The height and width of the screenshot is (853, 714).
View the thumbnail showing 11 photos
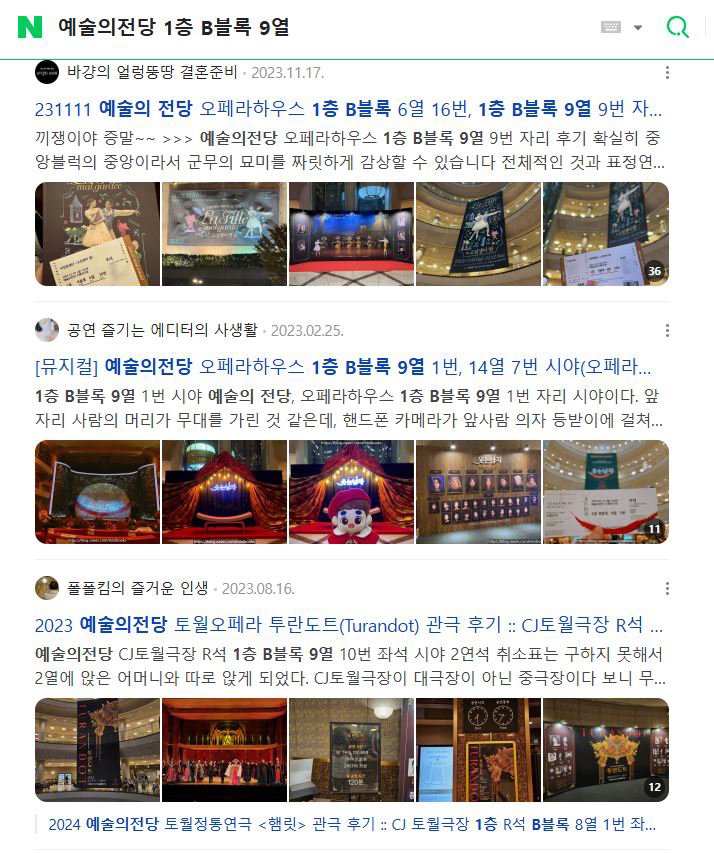(605, 491)
